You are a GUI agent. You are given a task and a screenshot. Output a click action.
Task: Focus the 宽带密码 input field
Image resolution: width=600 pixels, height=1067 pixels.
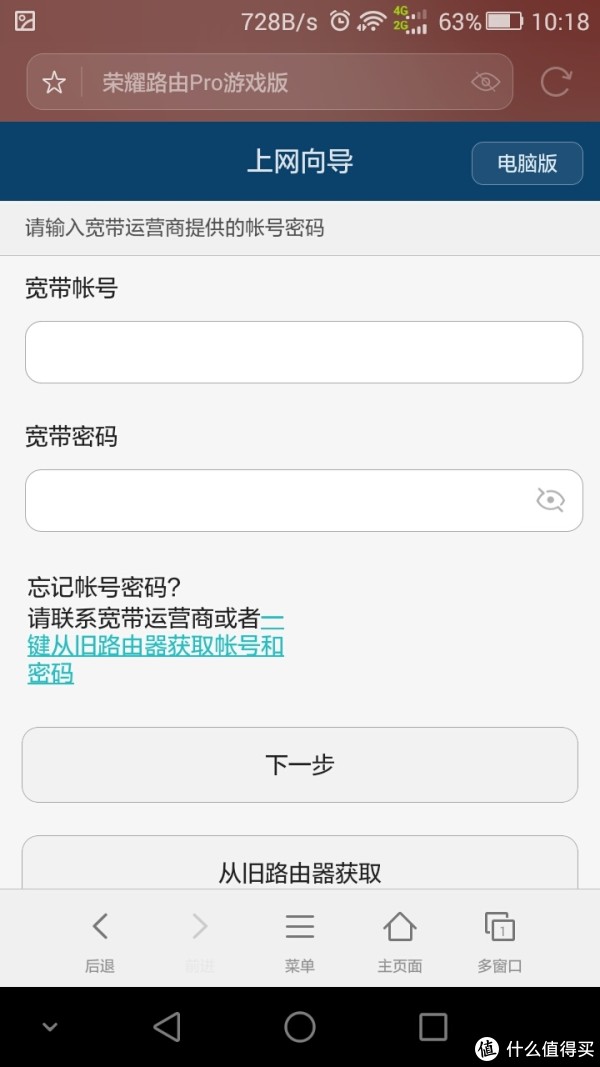[x=280, y=500]
